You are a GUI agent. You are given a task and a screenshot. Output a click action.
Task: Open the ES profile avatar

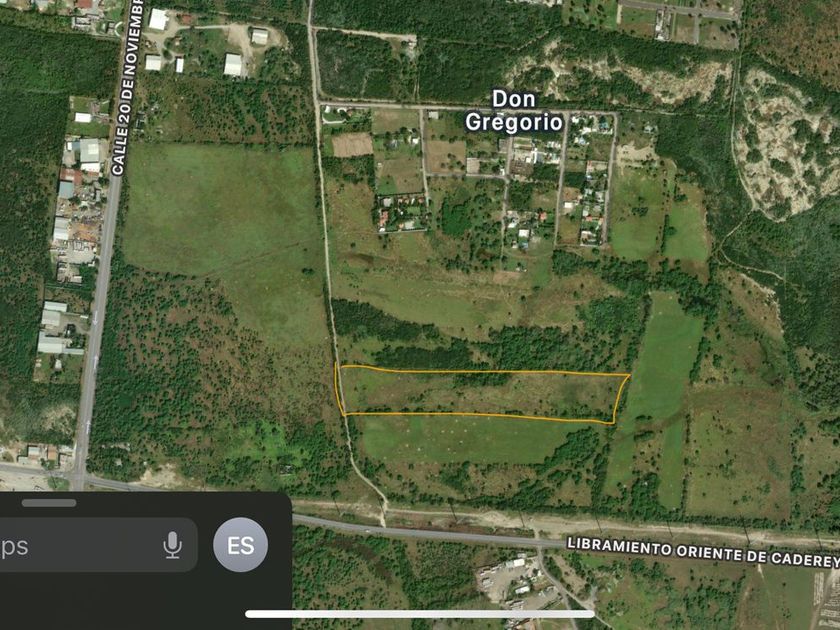(x=240, y=545)
